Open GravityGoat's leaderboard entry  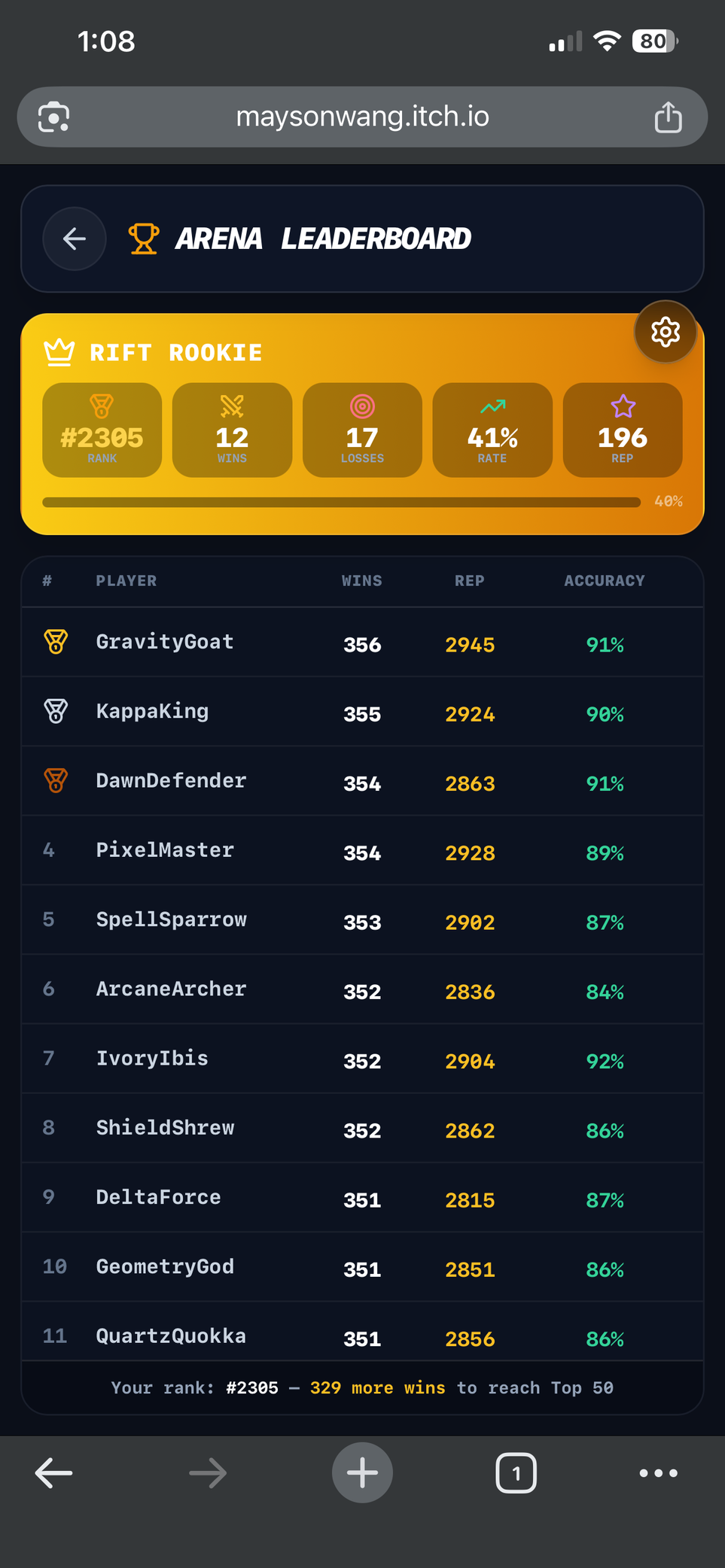tap(362, 643)
